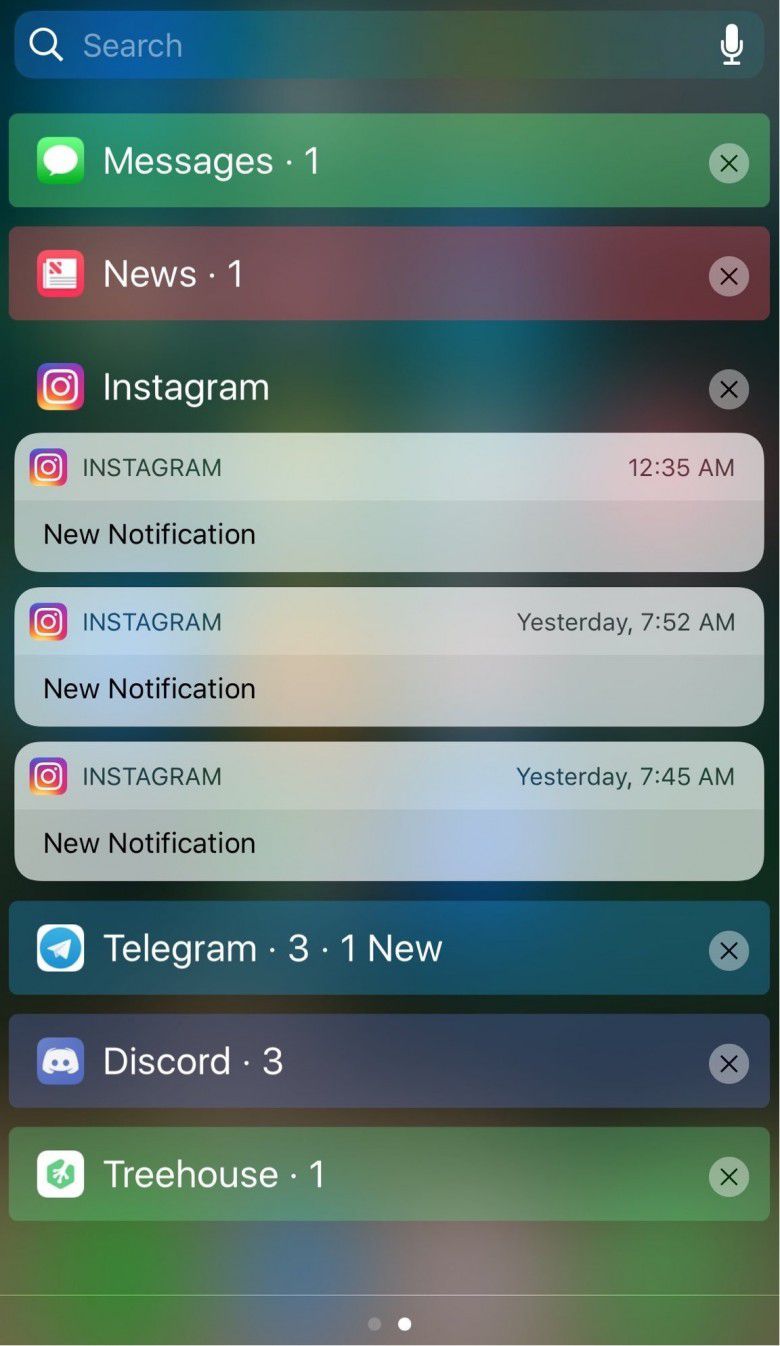Open the 12:35 AM Instagram notification
Image resolution: width=780 pixels, height=1346 pixels.
click(389, 503)
